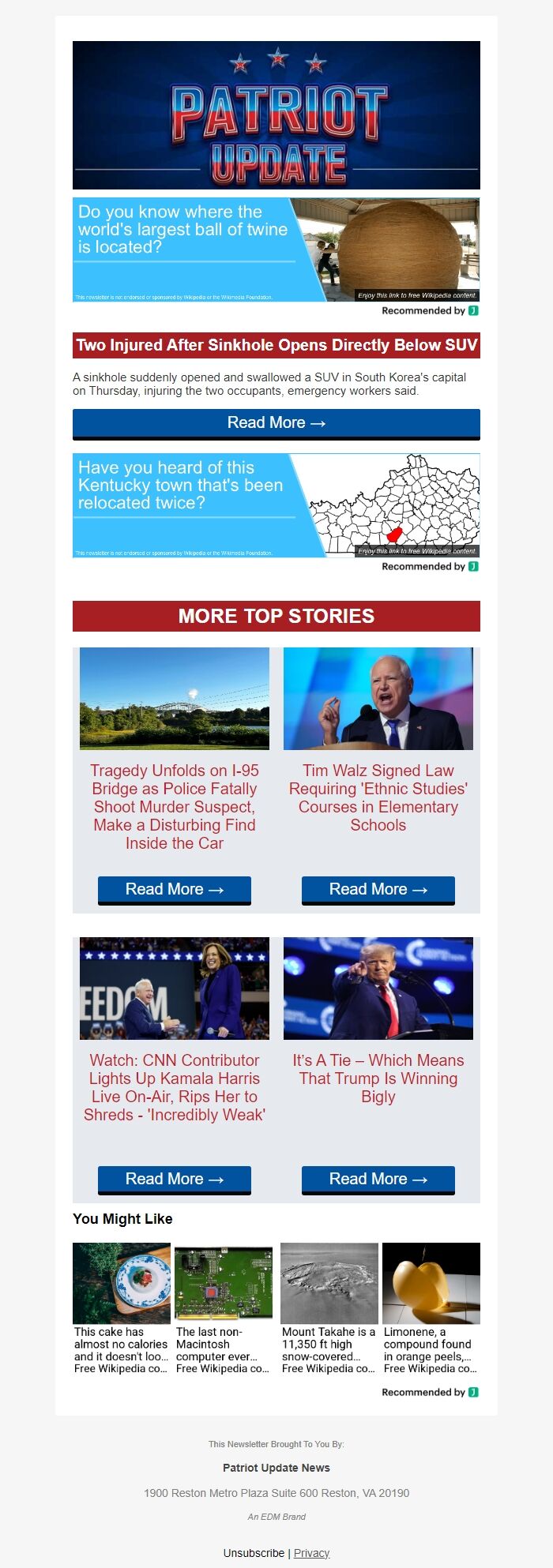This screenshot has height=1568, width=553.
Task: Read more about the sinkhole SUV story
Action: [x=276, y=423]
